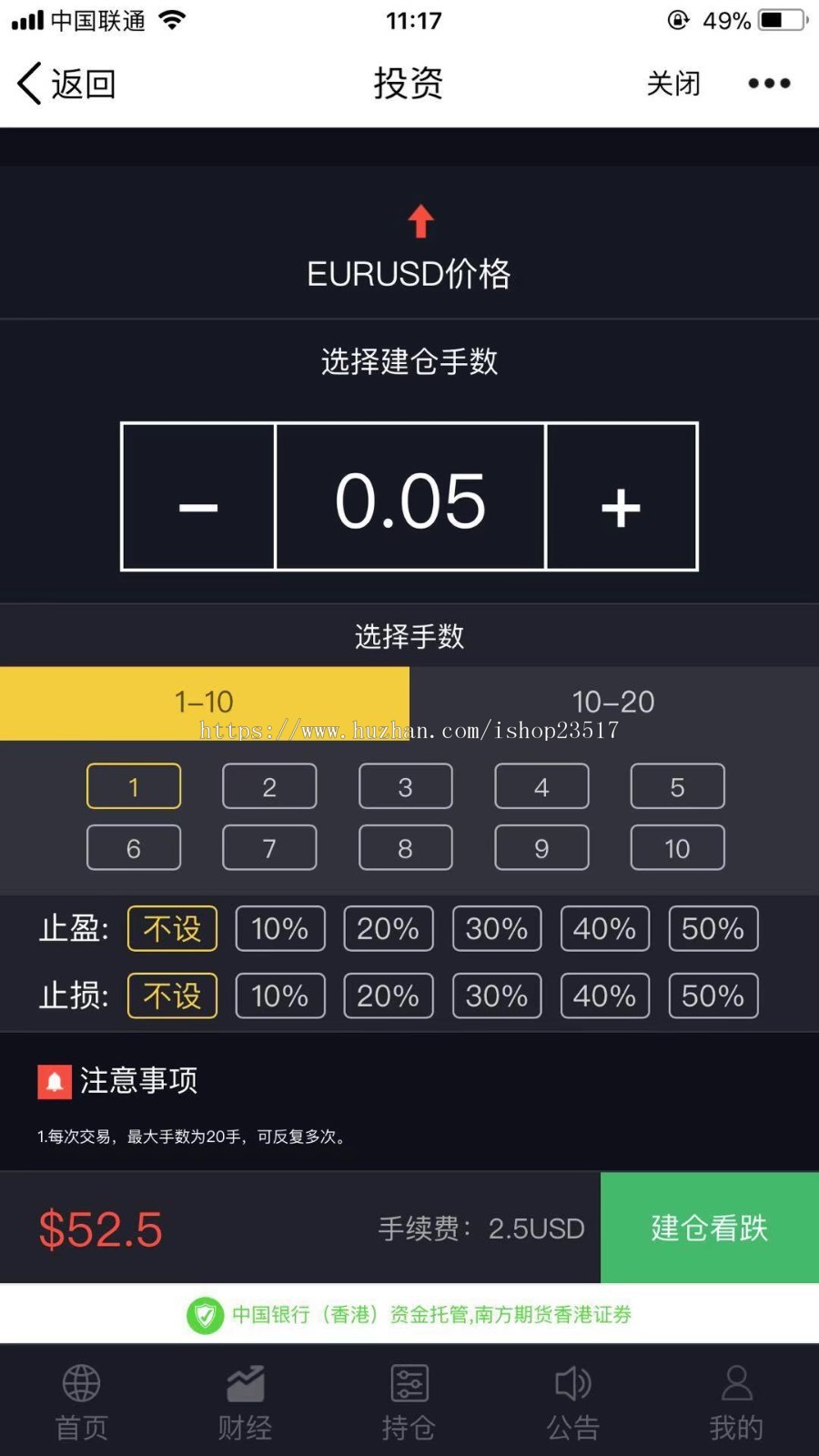
Task: Set 止损 stop-loss to 30%
Action: click(496, 996)
